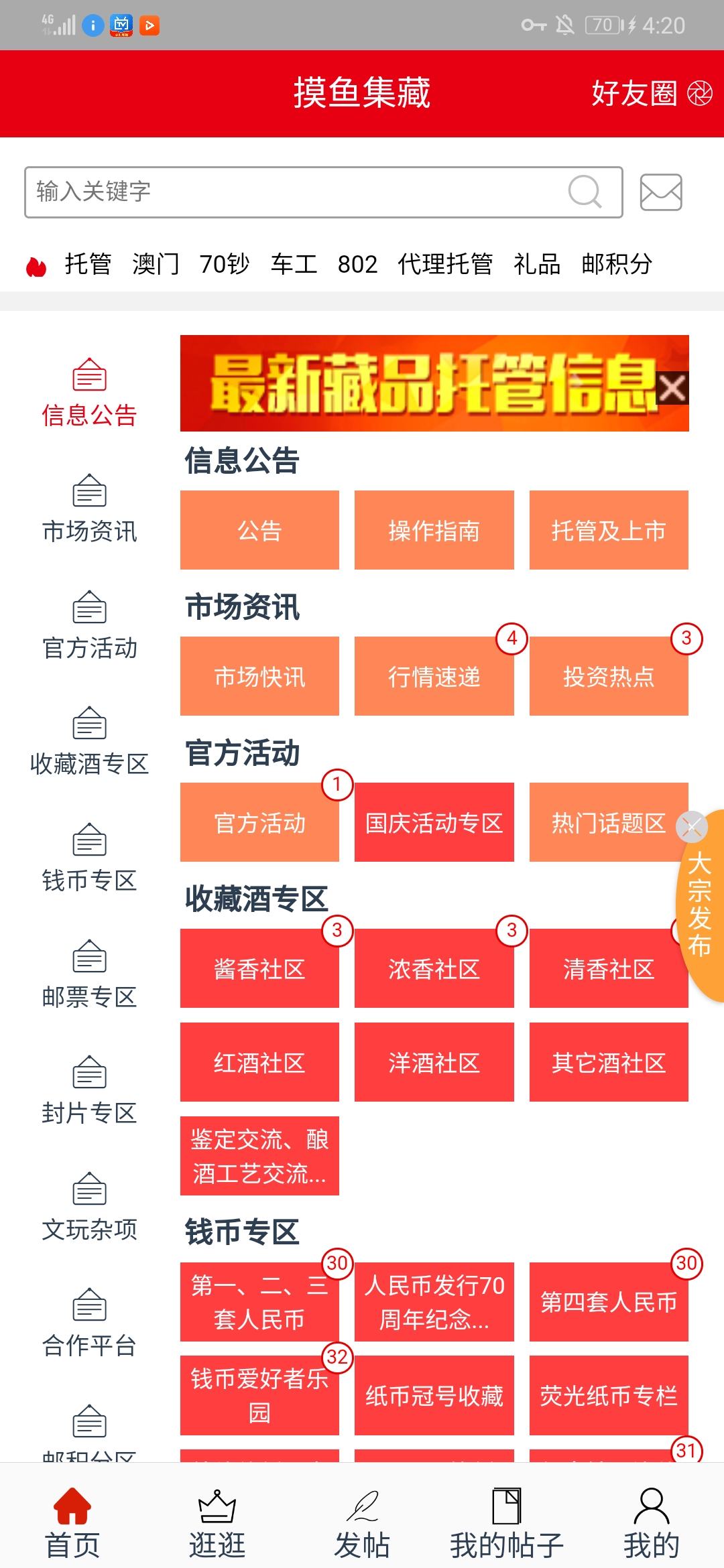Image resolution: width=724 pixels, height=1568 pixels.
Task: Enter the 酱香社区 board
Action: tap(259, 968)
